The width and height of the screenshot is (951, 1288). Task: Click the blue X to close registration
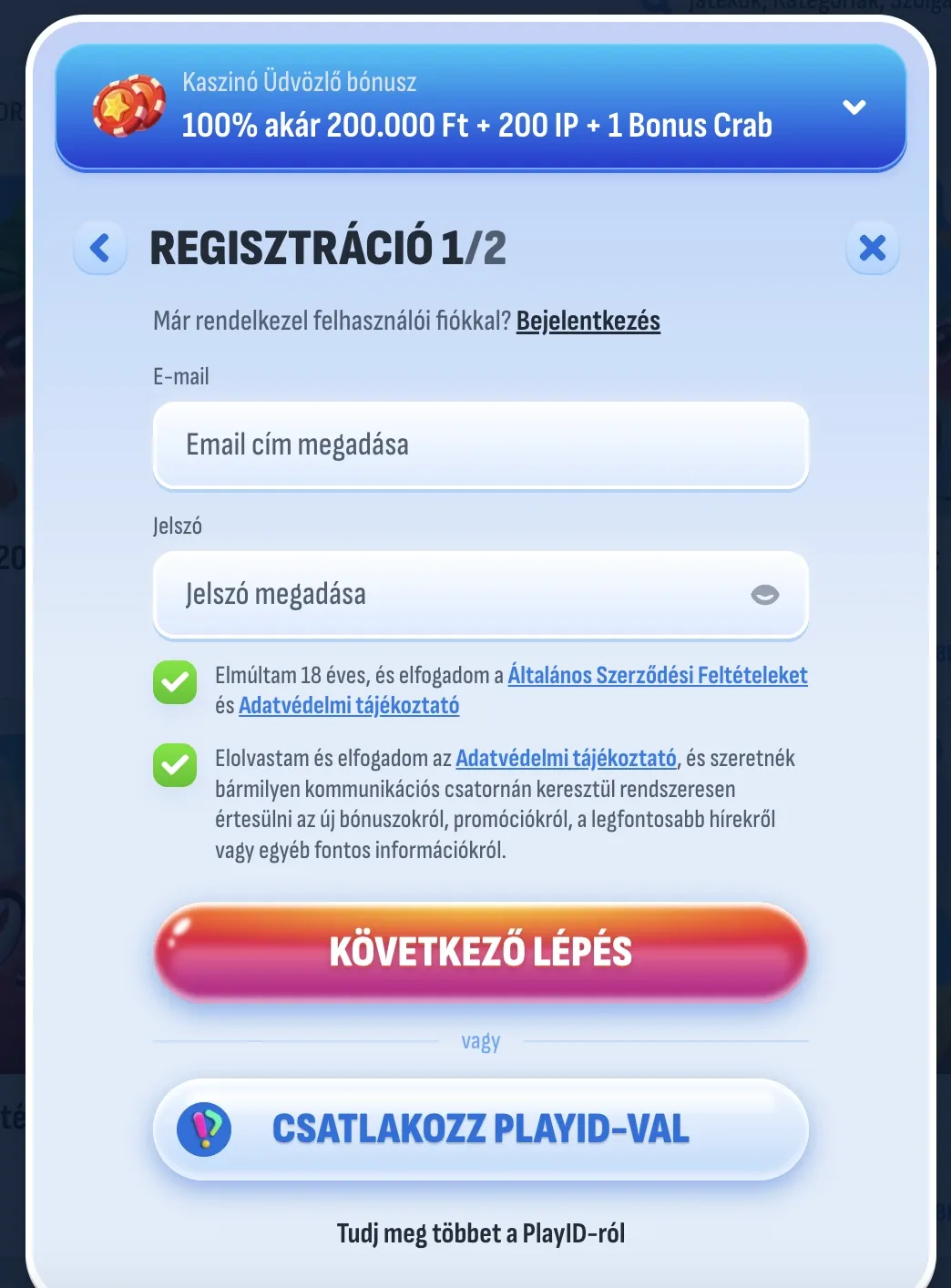pyautogui.click(x=872, y=246)
